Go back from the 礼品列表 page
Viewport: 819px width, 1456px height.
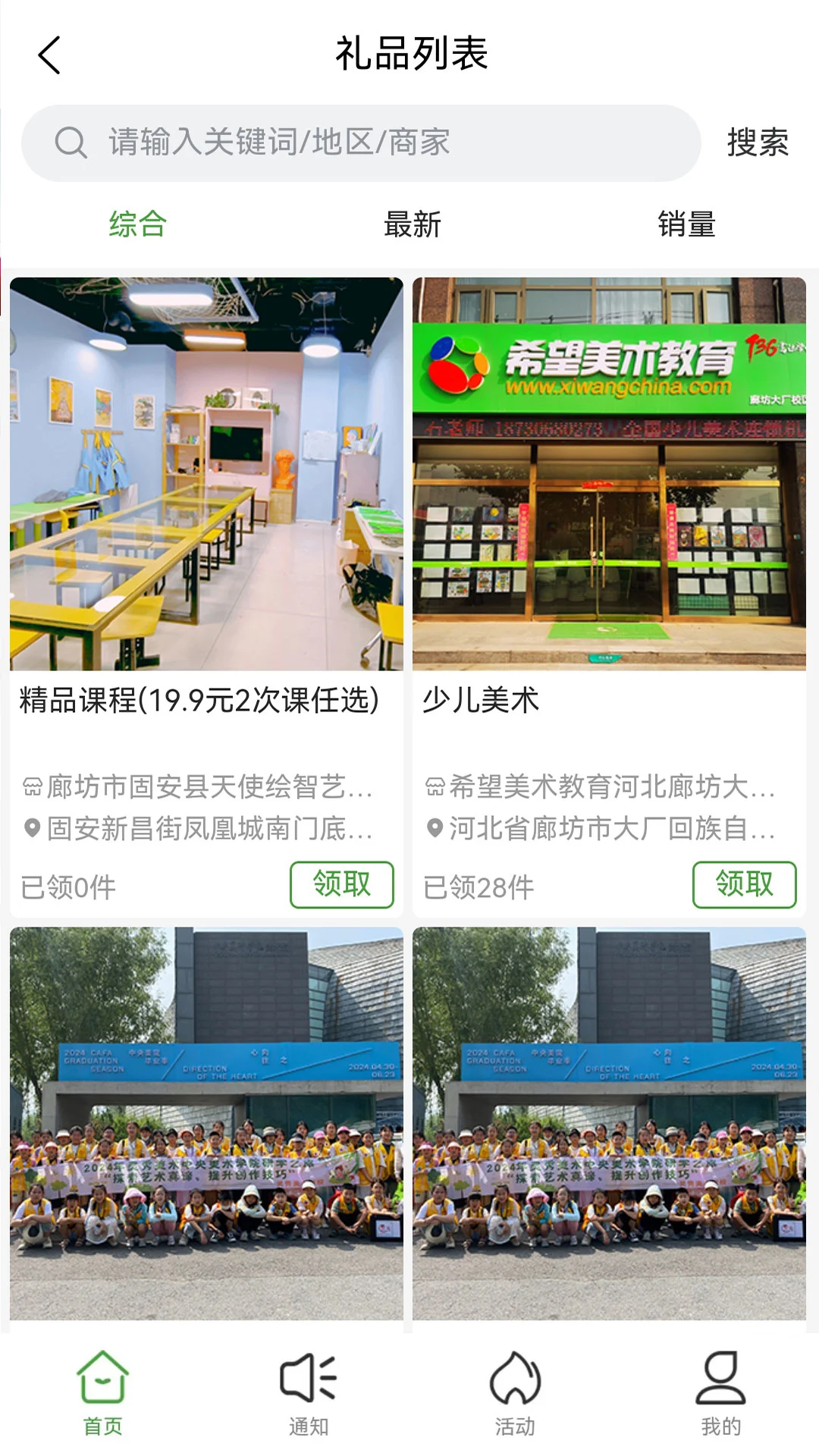point(49,55)
